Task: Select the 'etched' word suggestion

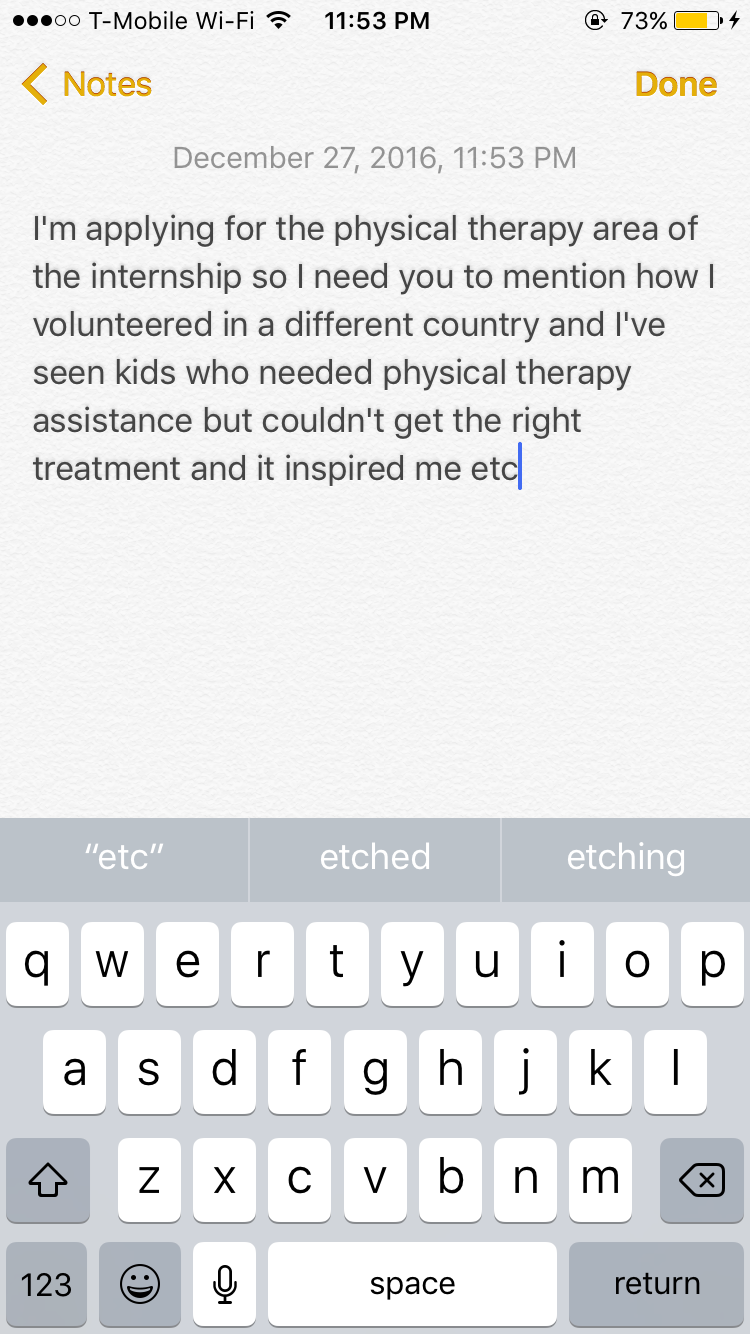Action: pyautogui.click(x=375, y=858)
